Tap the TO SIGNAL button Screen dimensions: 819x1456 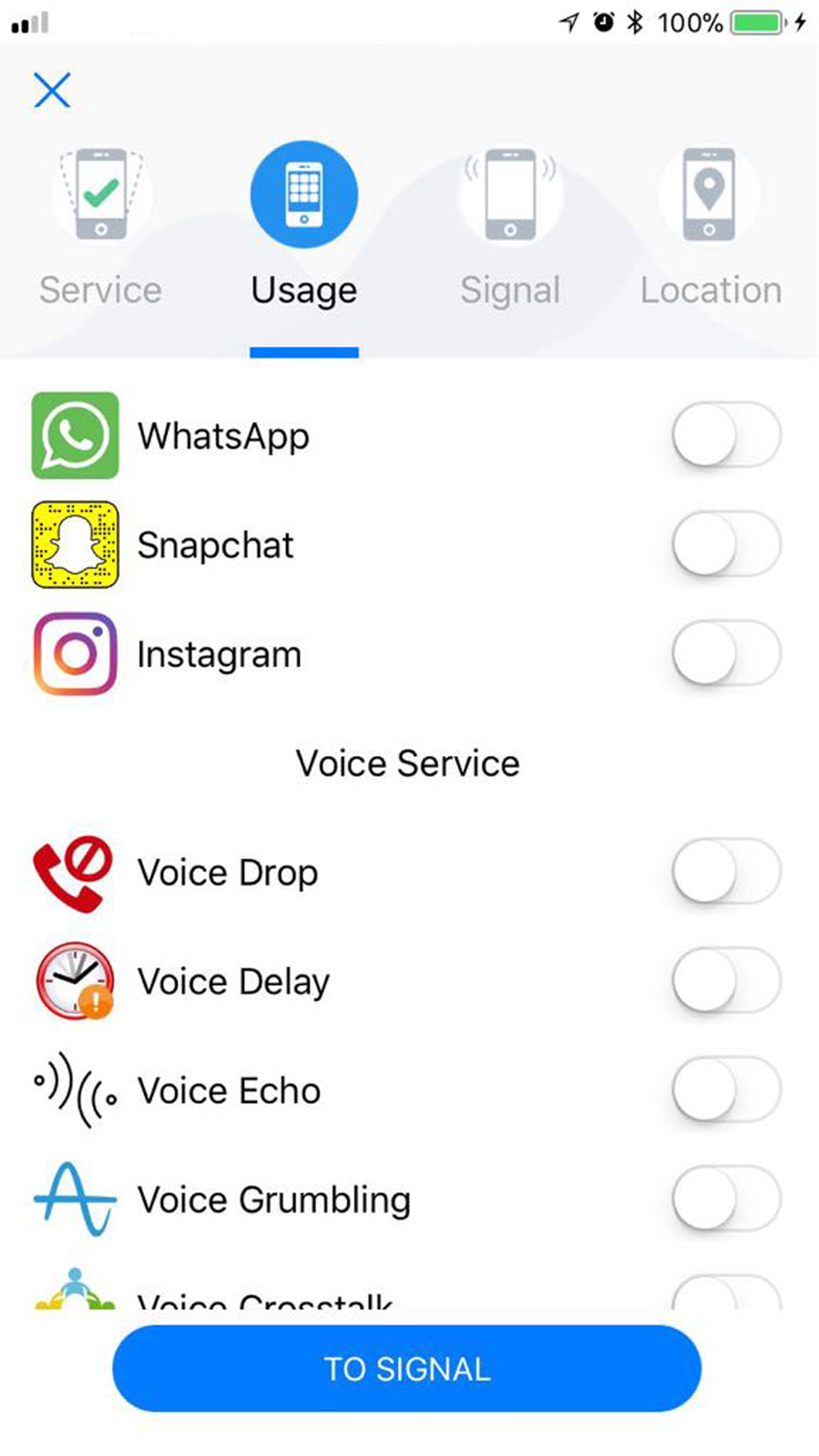click(407, 1368)
